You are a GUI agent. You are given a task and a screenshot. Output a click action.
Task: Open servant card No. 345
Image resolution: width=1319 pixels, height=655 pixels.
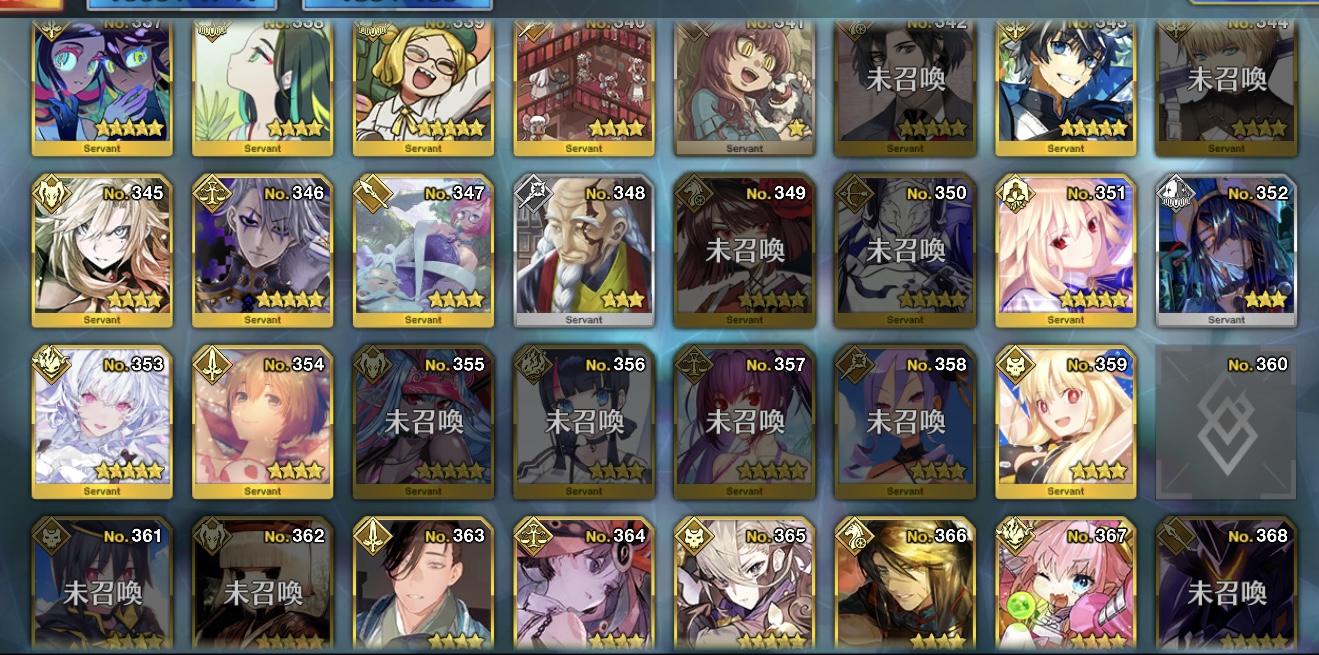pos(102,252)
